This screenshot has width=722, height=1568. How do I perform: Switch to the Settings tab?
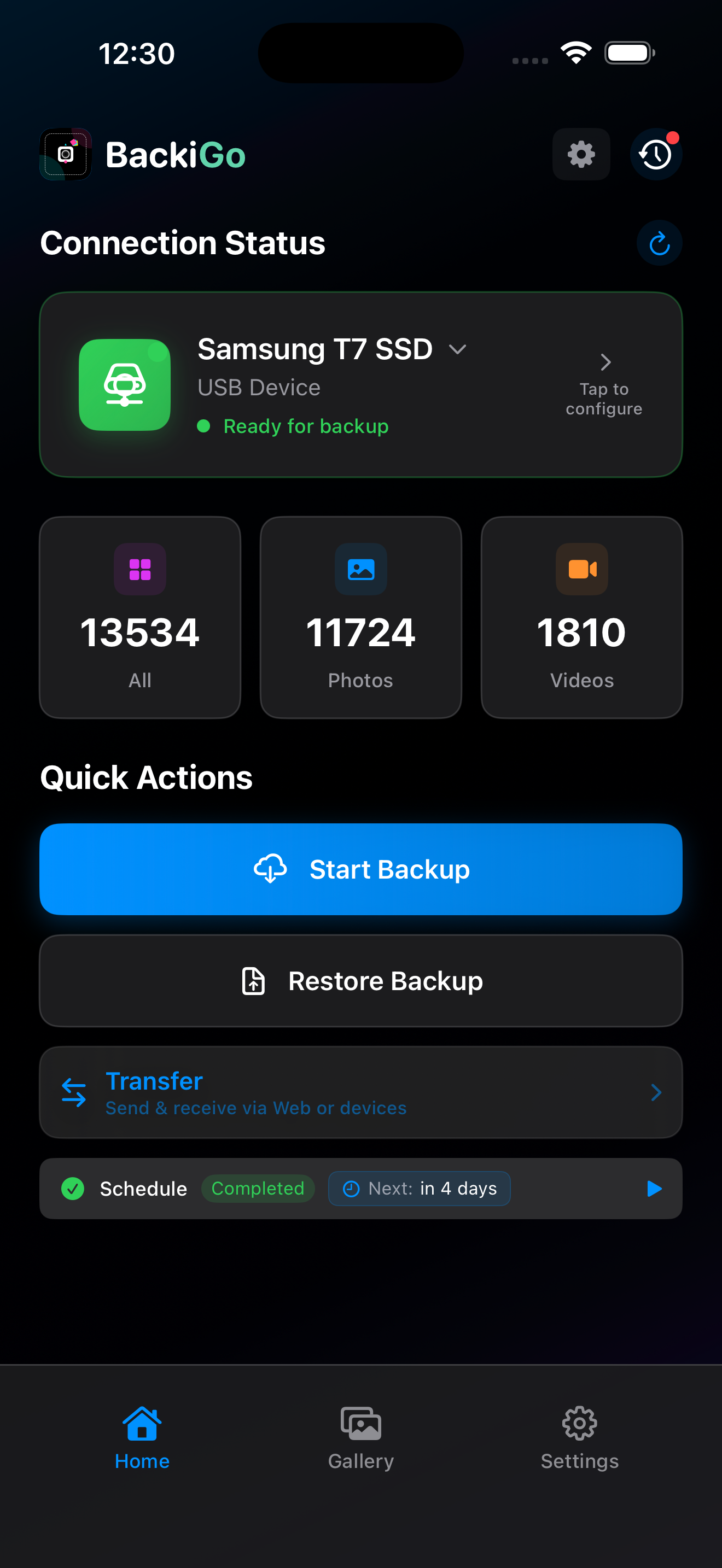point(580,1438)
